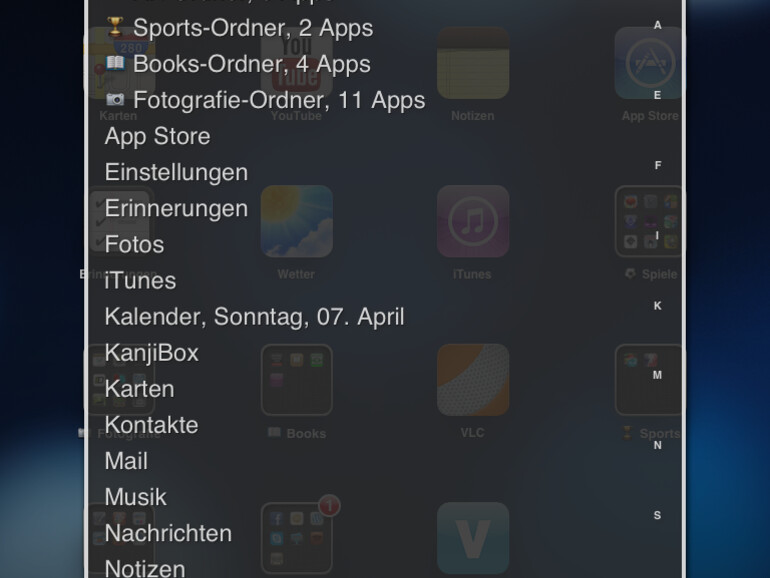The width and height of the screenshot is (770, 578).
Task: Tap the Fotos list item
Action: click(x=134, y=244)
